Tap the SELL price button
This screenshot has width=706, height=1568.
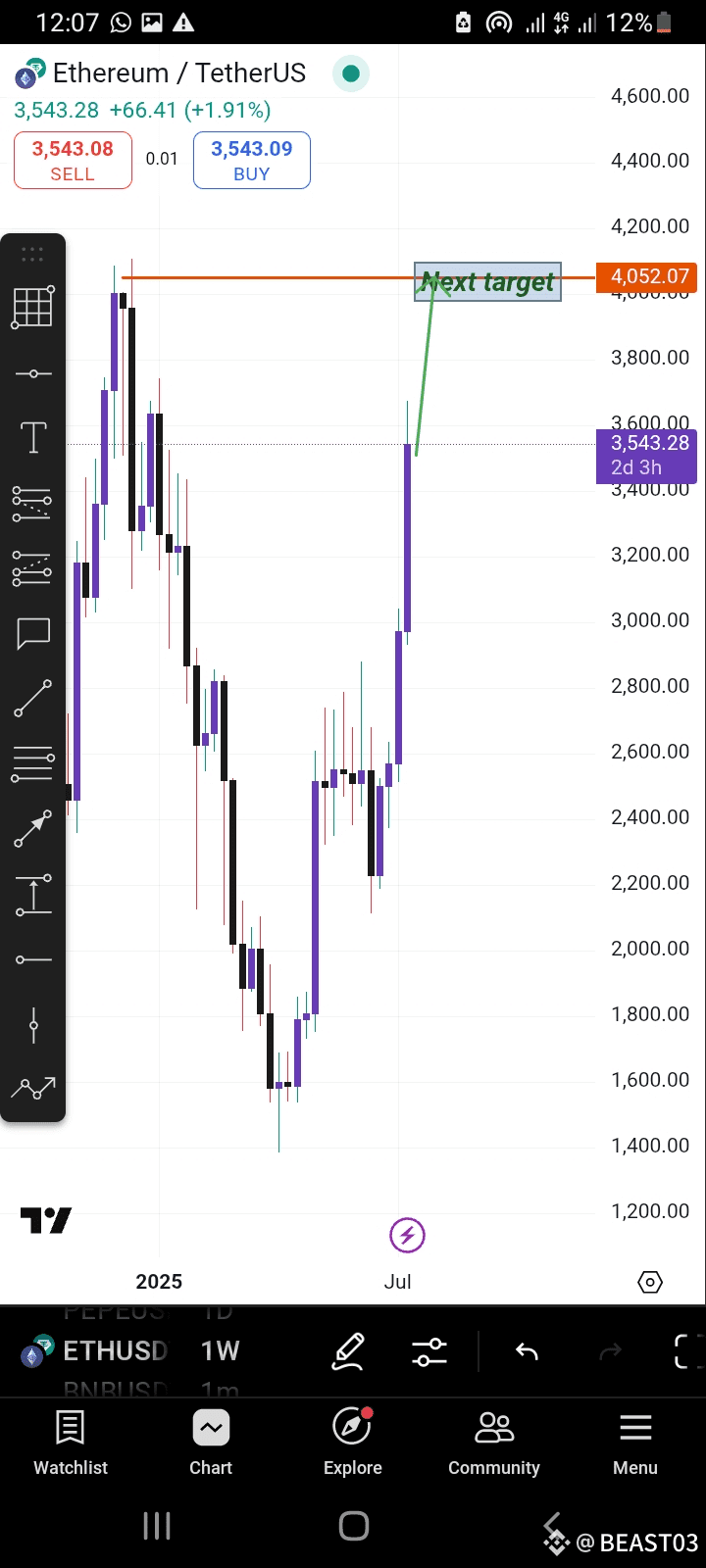coord(73,160)
